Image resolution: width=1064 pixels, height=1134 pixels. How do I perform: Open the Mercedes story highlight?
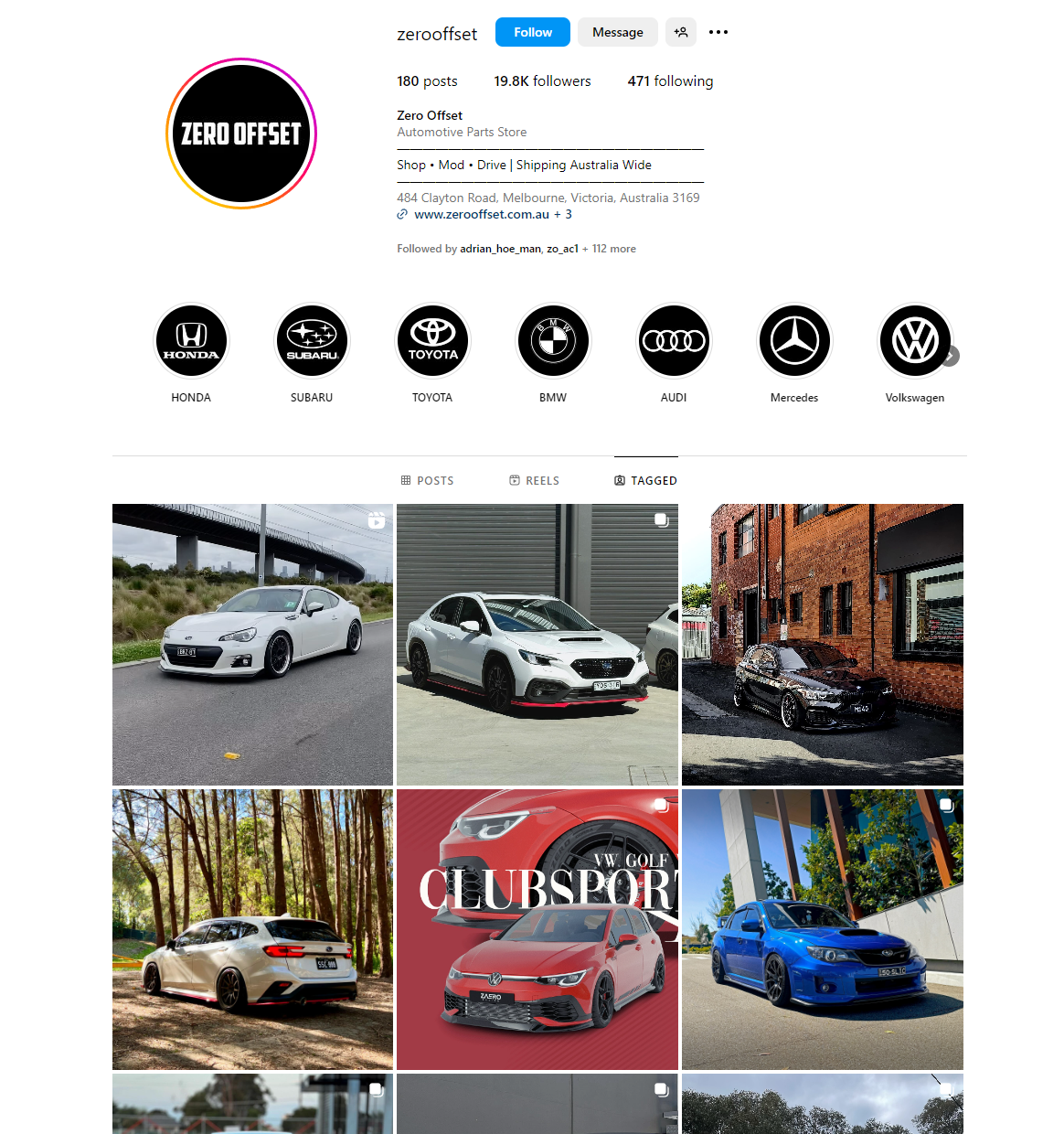(x=794, y=341)
